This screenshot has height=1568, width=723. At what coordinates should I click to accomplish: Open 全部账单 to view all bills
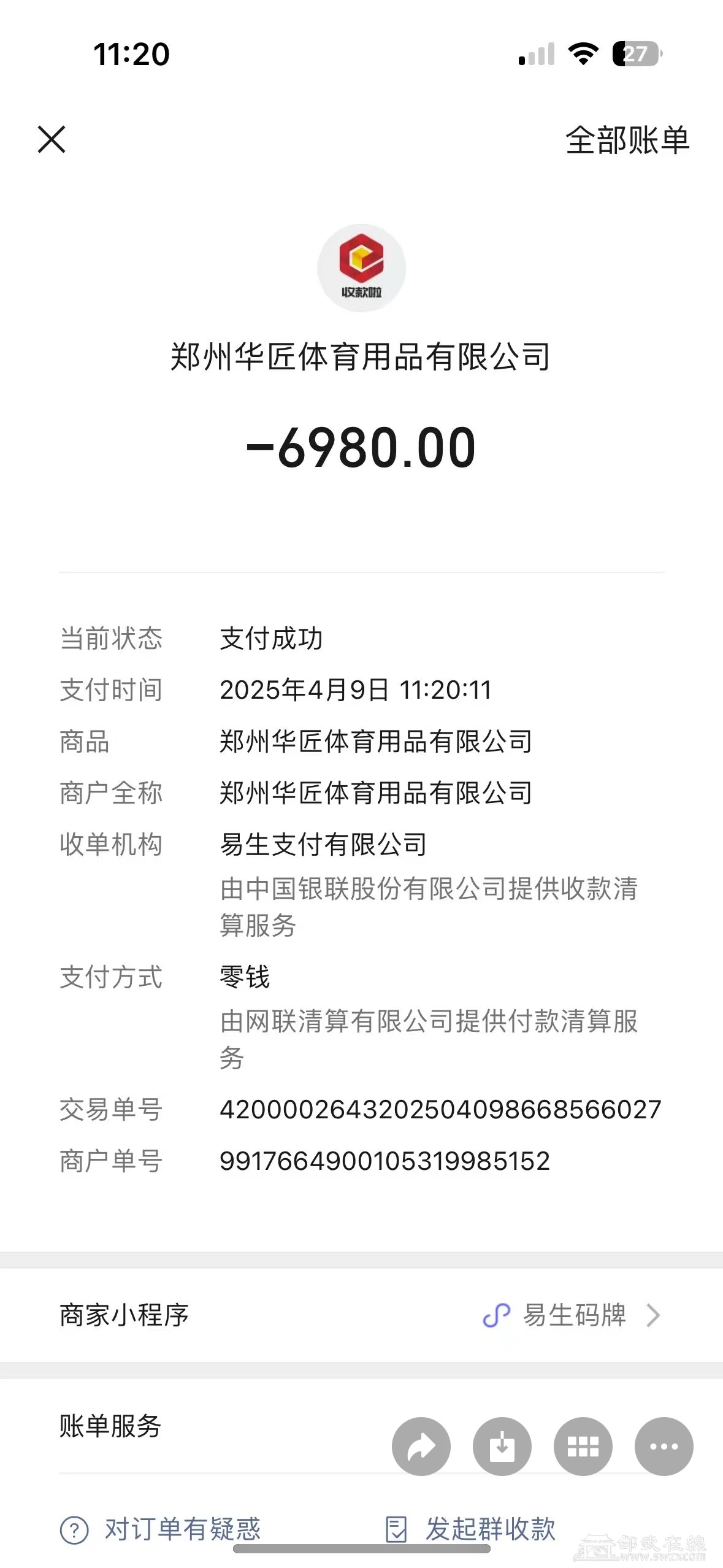point(627,140)
